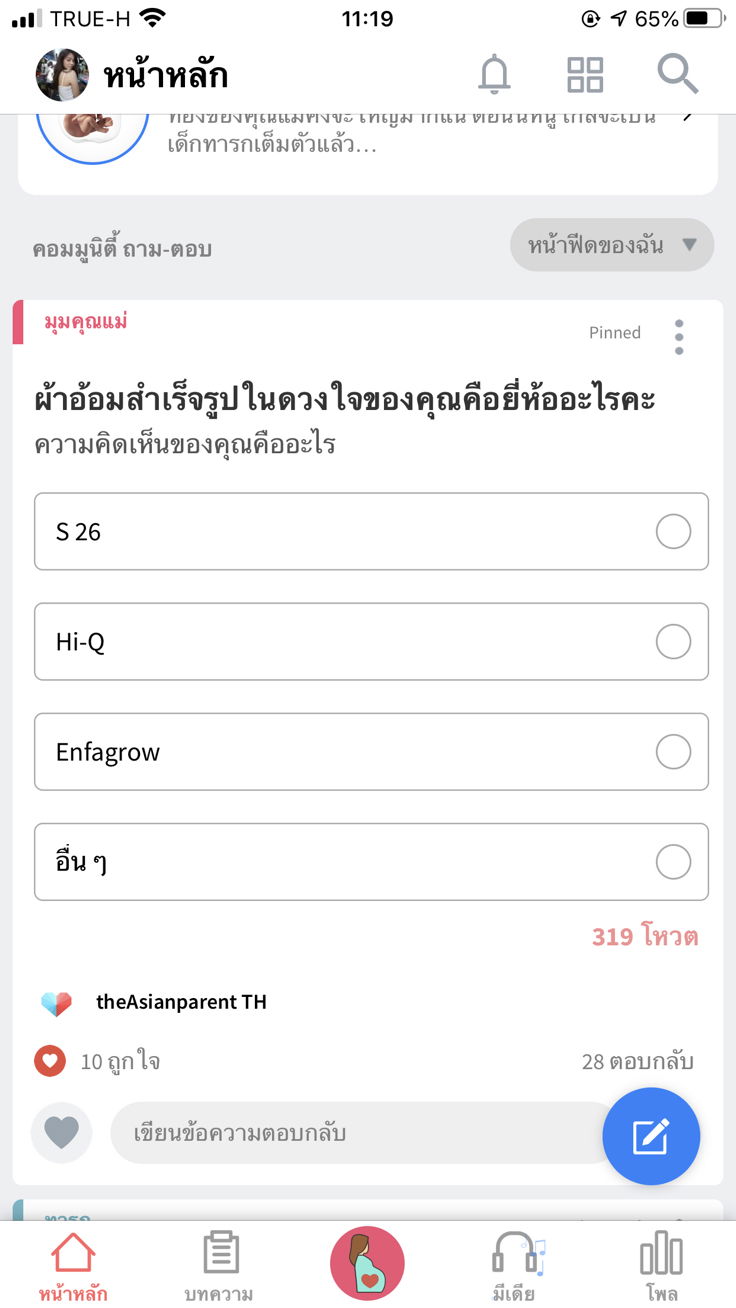Open the baby development card chevron
The image size is (736, 1308).
point(687,116)
